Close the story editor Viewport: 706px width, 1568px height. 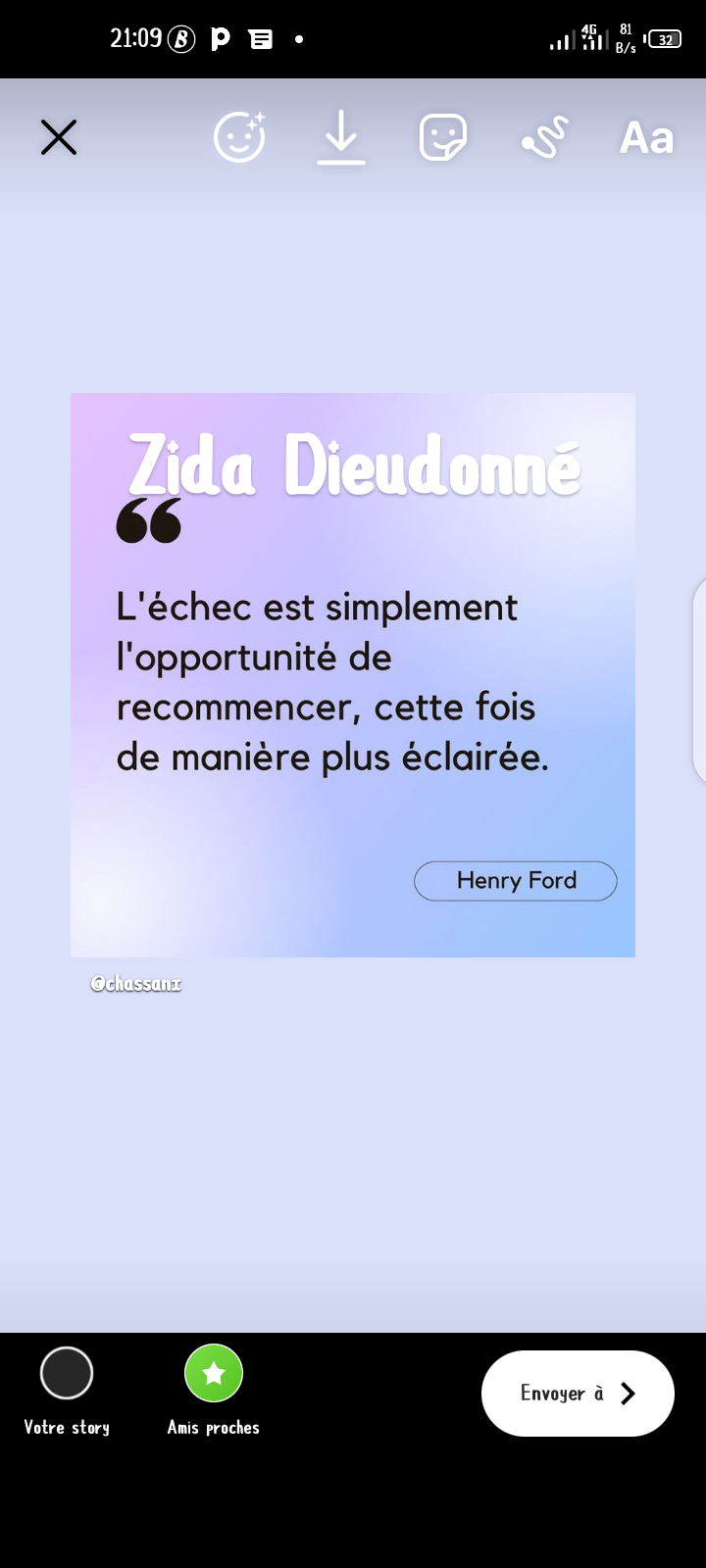click(59, 137)
